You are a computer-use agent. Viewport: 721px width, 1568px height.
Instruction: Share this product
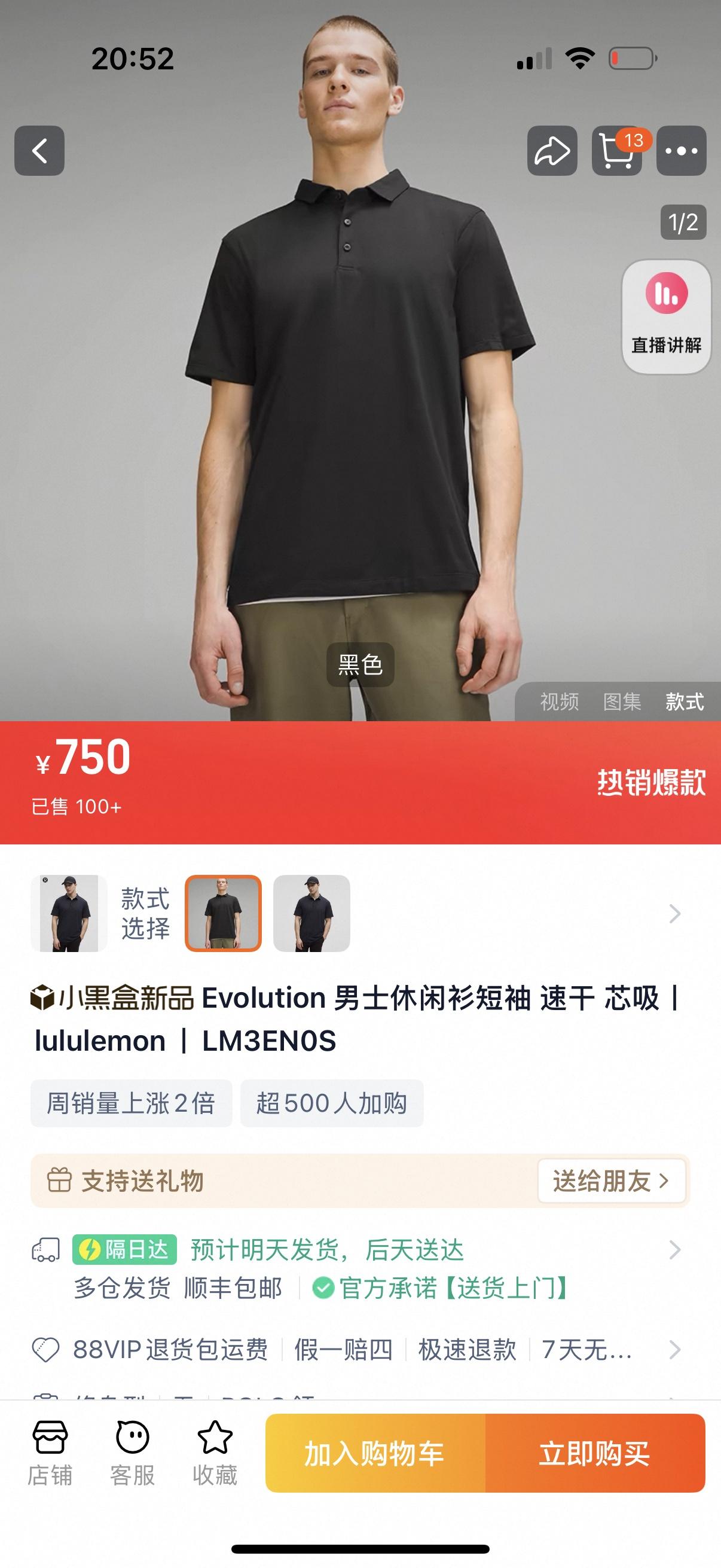coord(552,150)
